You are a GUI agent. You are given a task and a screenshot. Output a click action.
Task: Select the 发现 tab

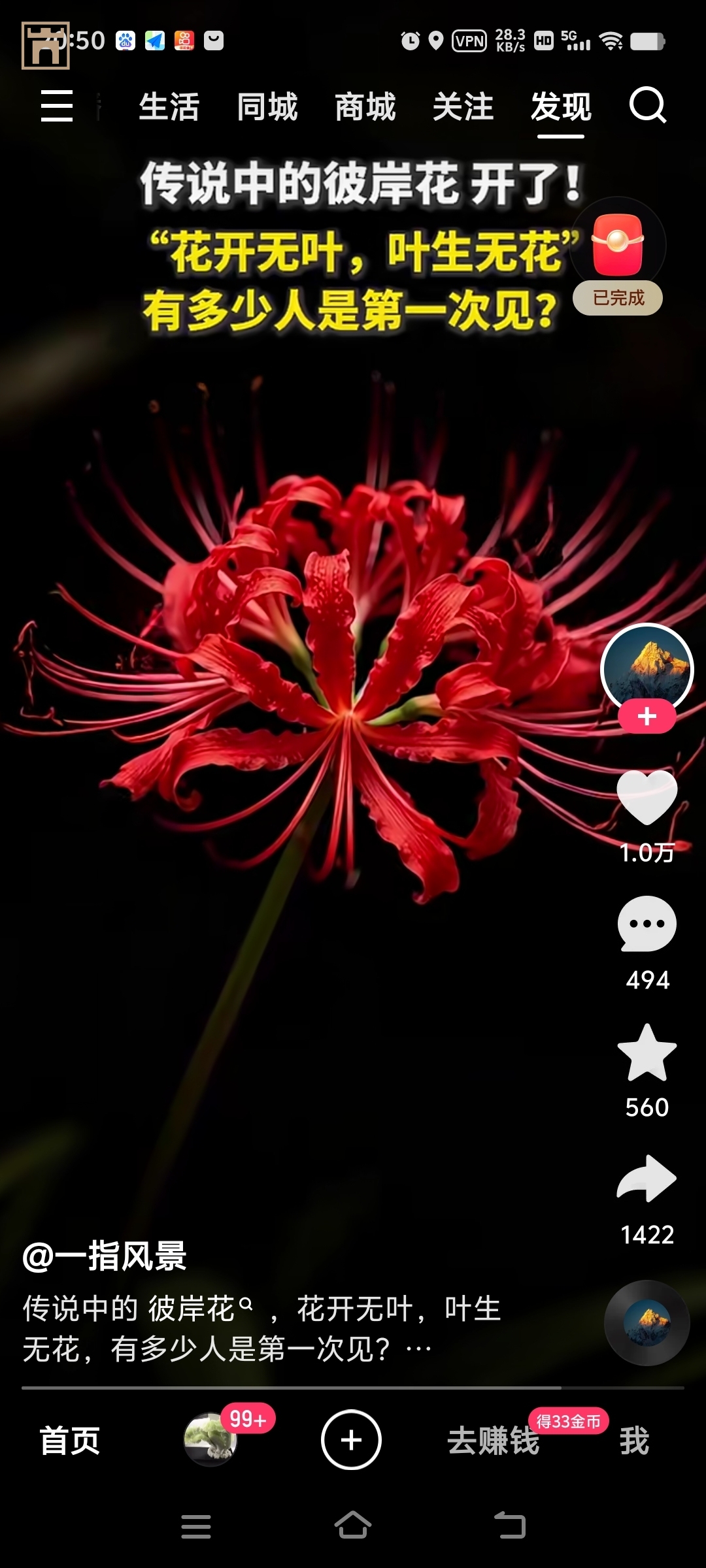coord(561,106)
